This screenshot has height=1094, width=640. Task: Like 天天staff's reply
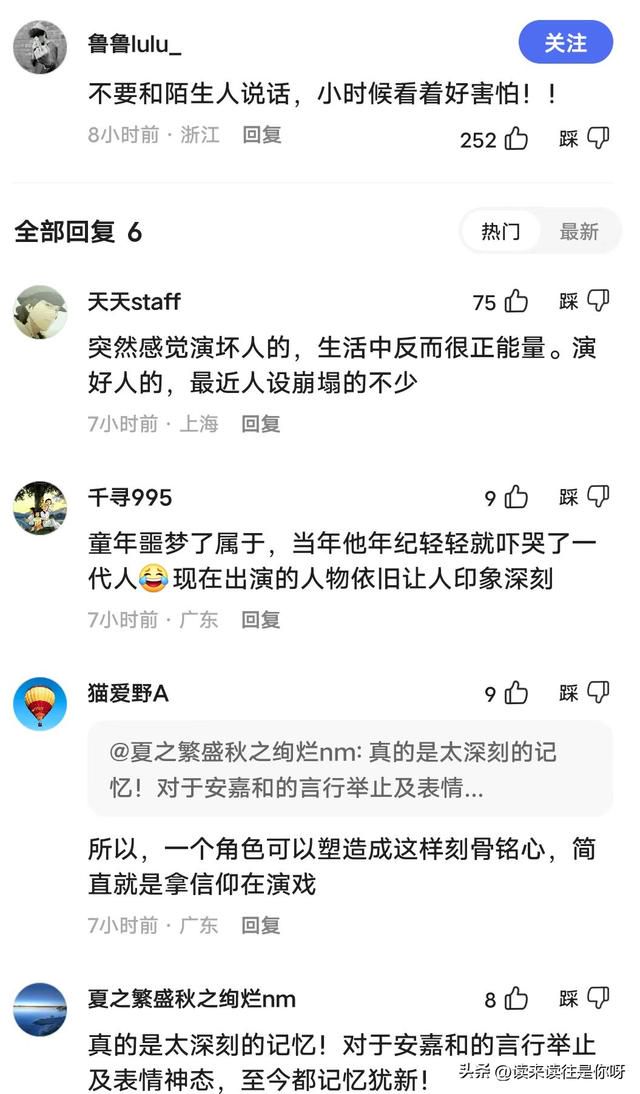[516, 301]
